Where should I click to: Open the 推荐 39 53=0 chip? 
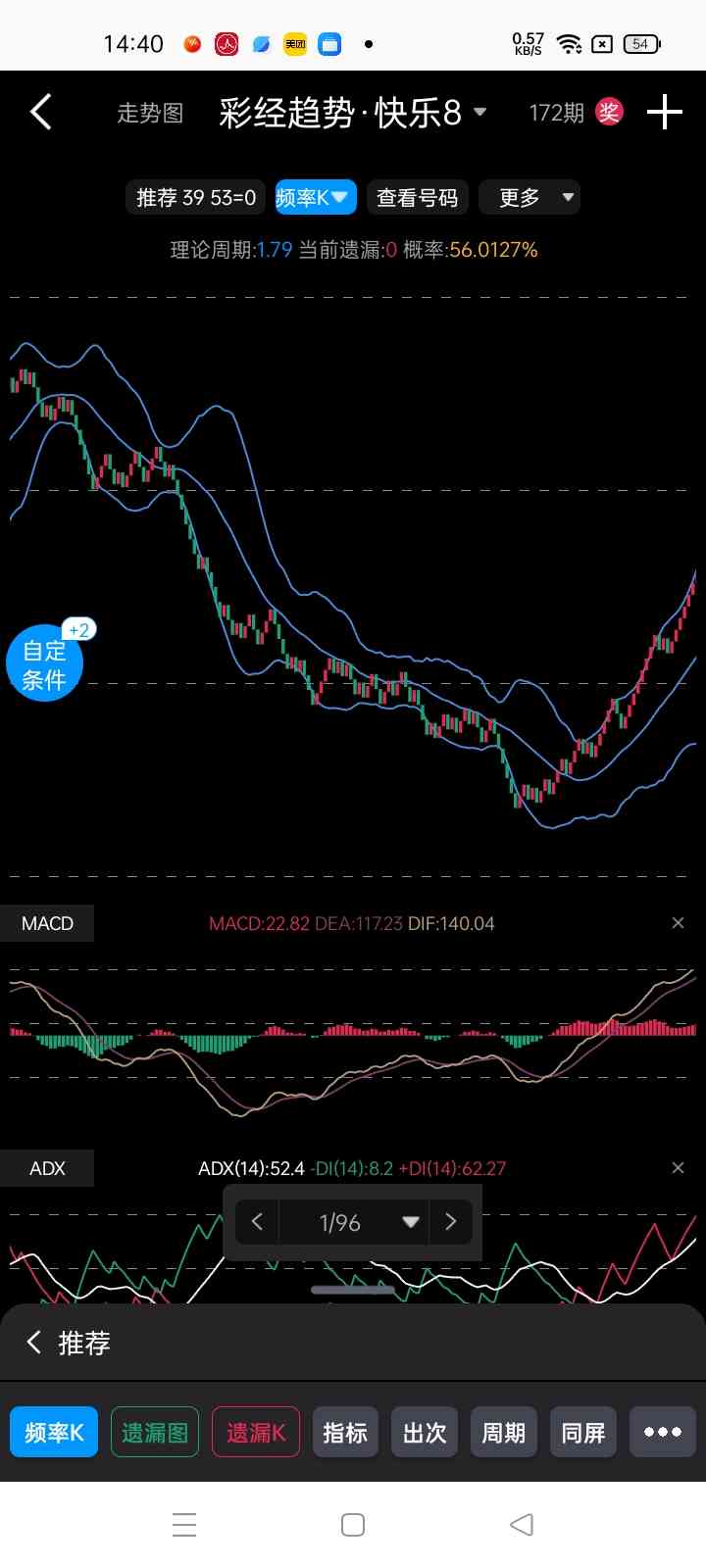click(x=196, y=198)
